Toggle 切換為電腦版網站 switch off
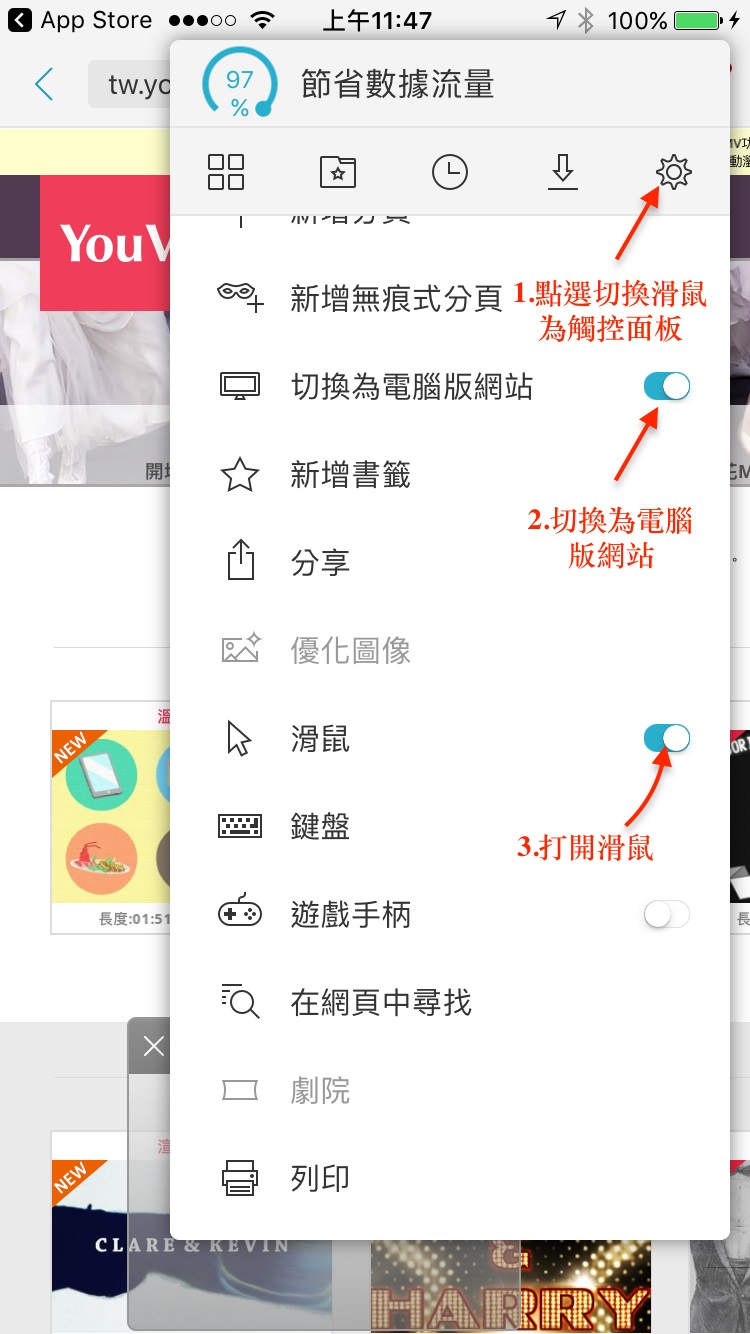 (x=667, y=386)
